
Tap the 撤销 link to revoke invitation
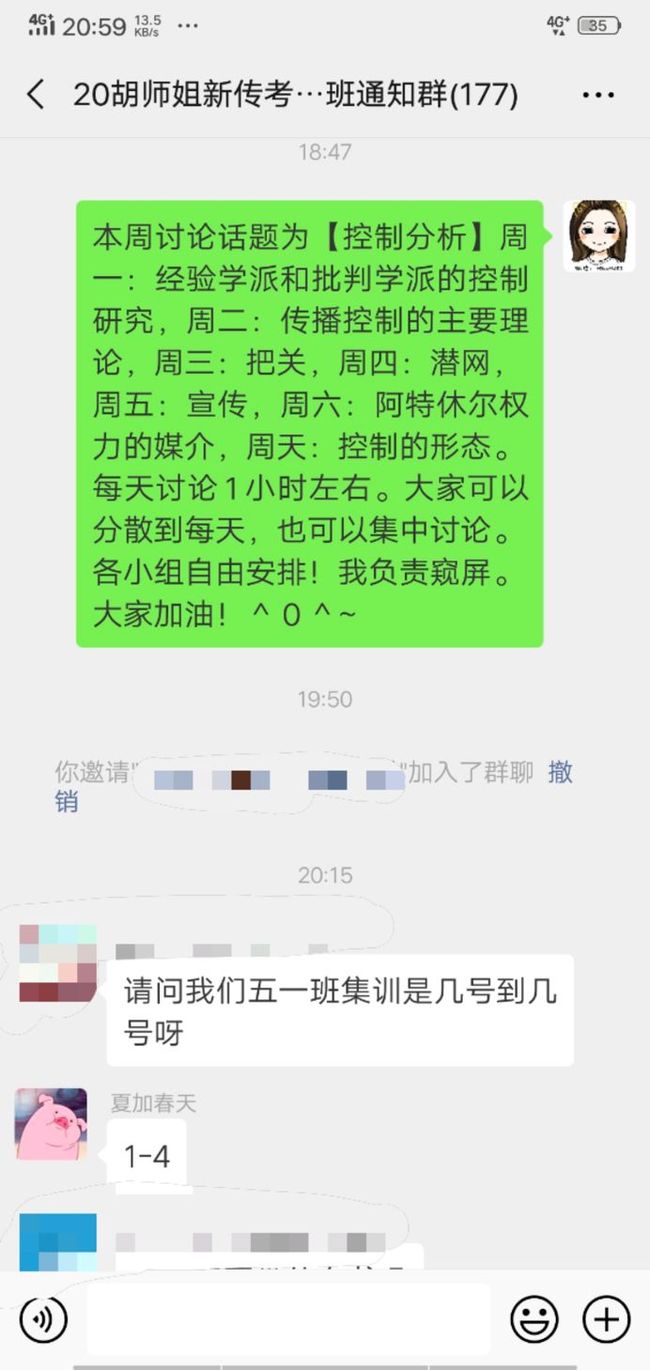coord(560,772)
